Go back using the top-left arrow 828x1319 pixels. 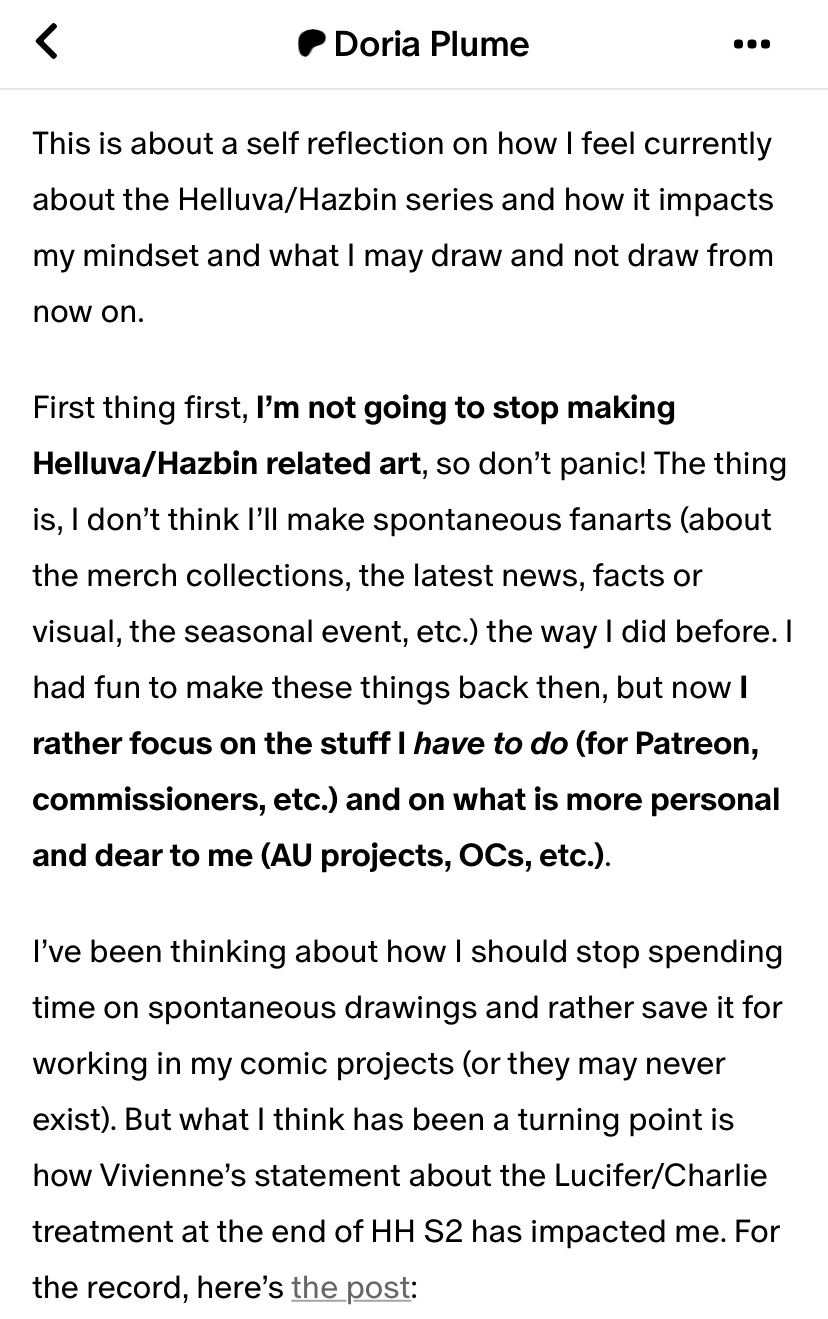(x=47, y=43)
